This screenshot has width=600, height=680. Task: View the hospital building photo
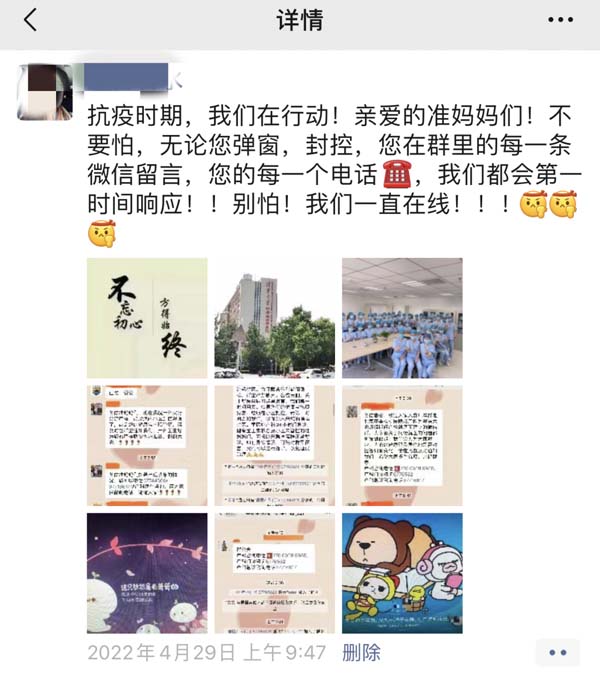pos(275,318)
